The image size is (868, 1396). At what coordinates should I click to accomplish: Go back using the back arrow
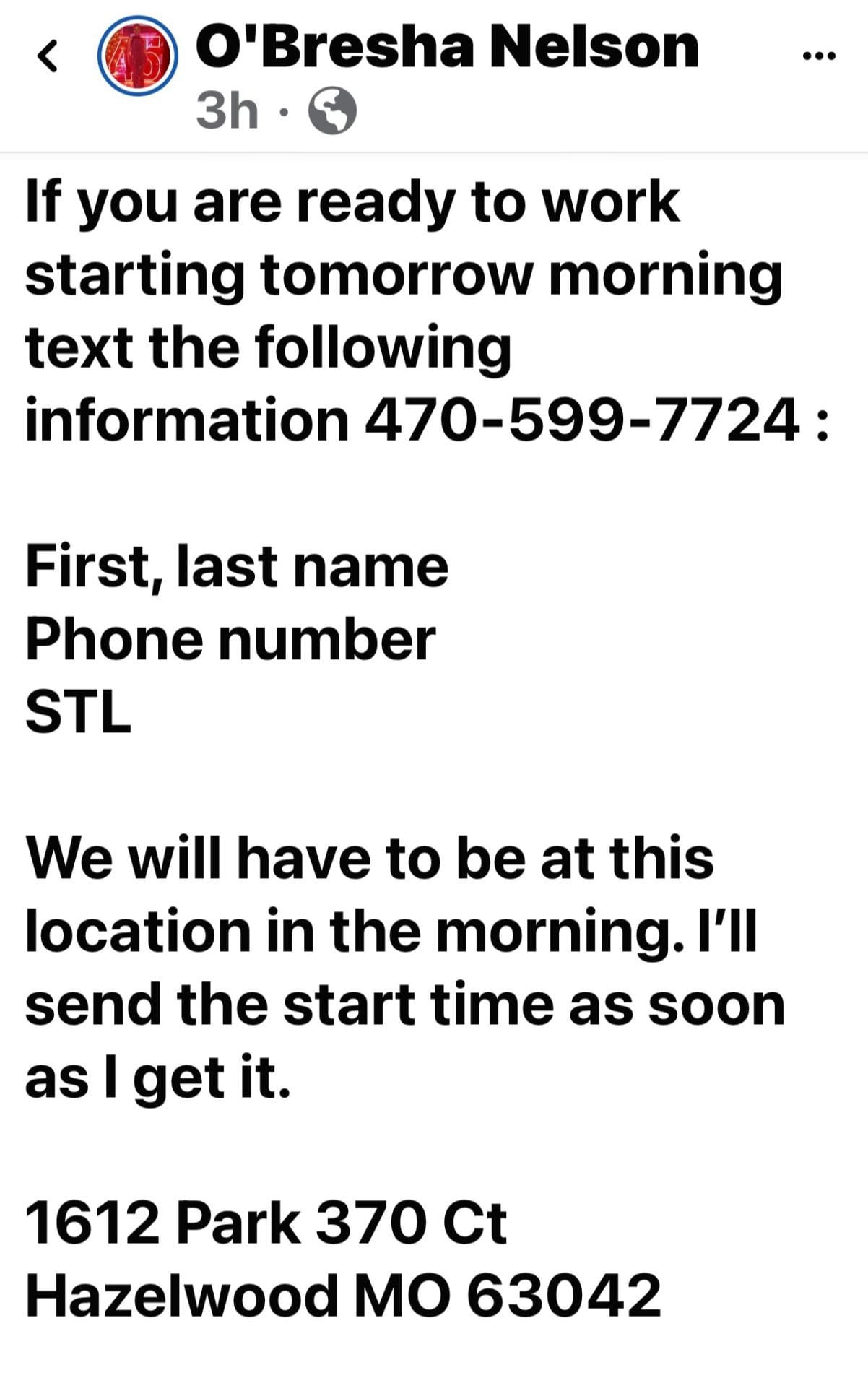click(48, 56)
